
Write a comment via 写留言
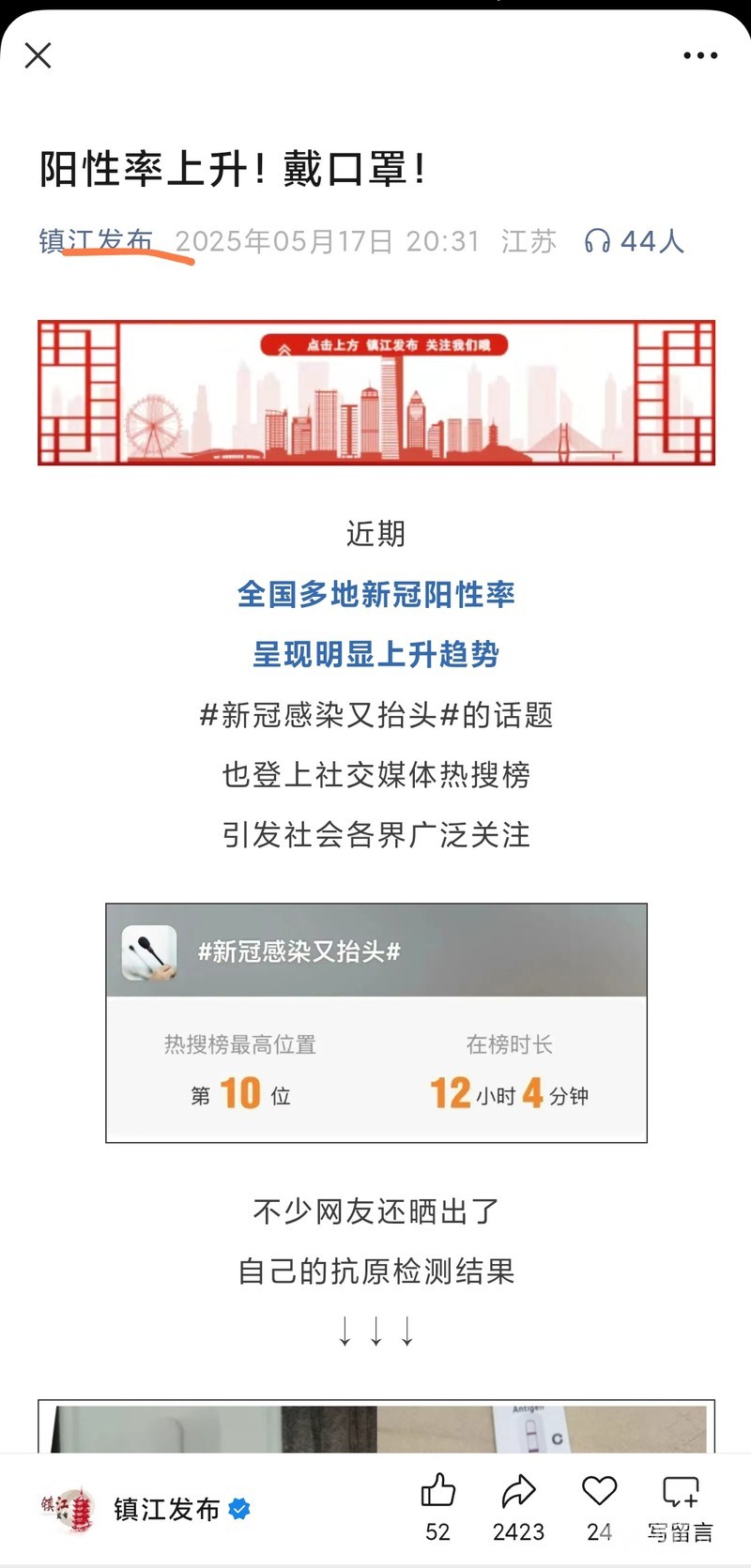(681, 1507)
